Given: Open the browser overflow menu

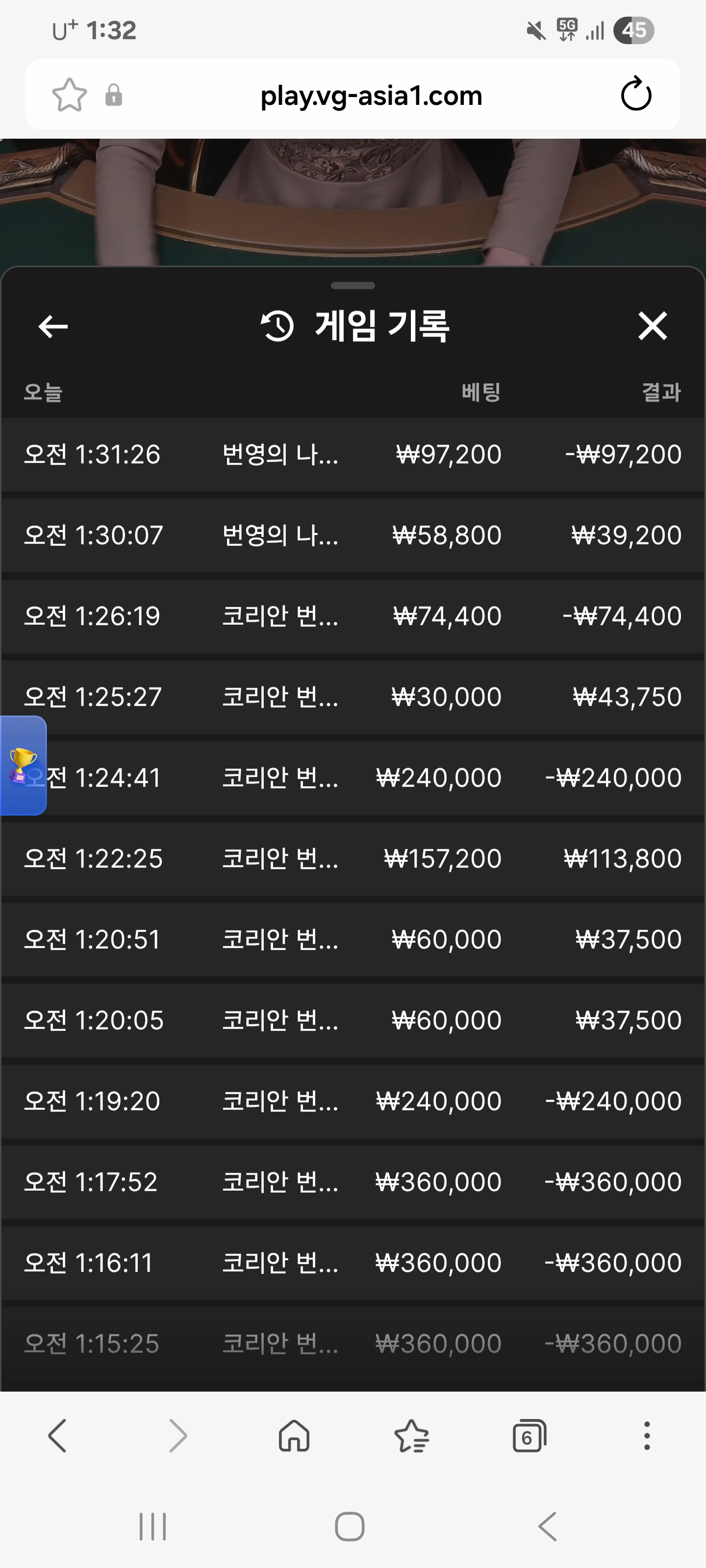Looking at the screenshot, I should coord(646,1437).
